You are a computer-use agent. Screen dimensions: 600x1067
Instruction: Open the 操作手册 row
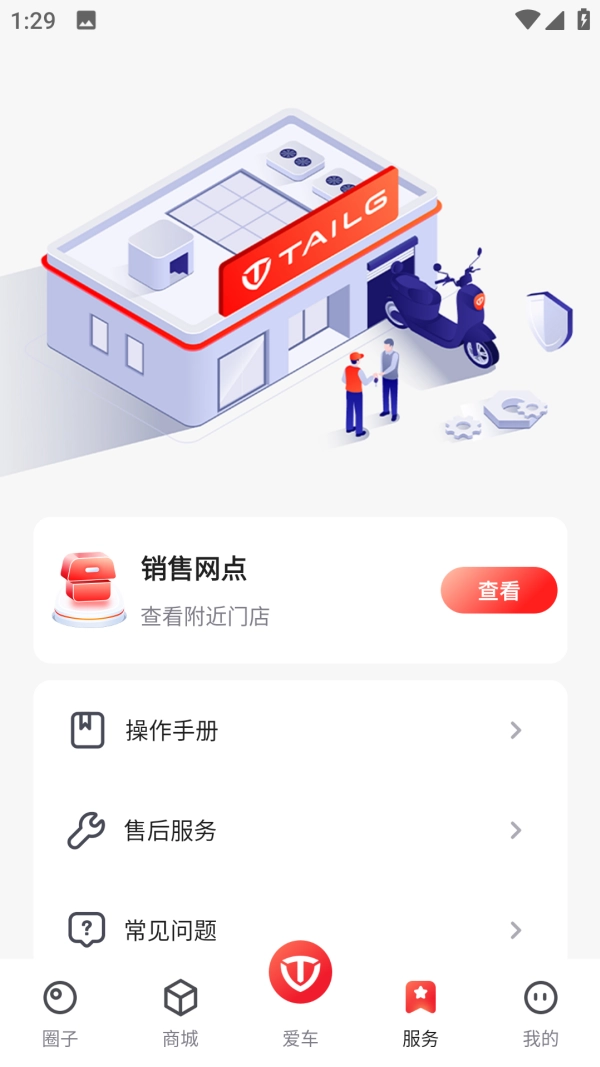300,731
